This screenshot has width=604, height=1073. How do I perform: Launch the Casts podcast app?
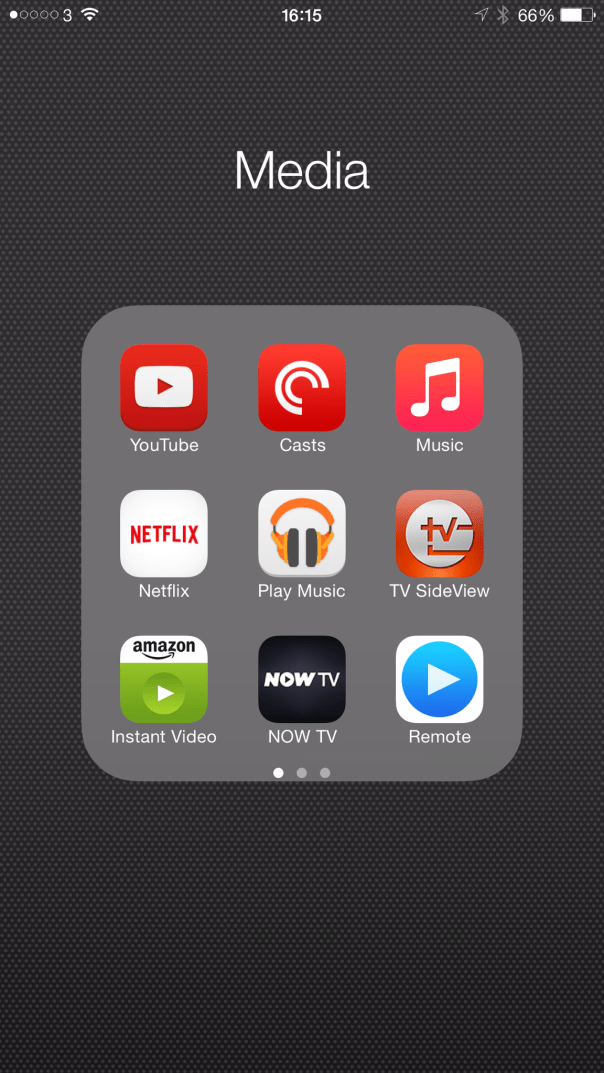coord(302,388)
